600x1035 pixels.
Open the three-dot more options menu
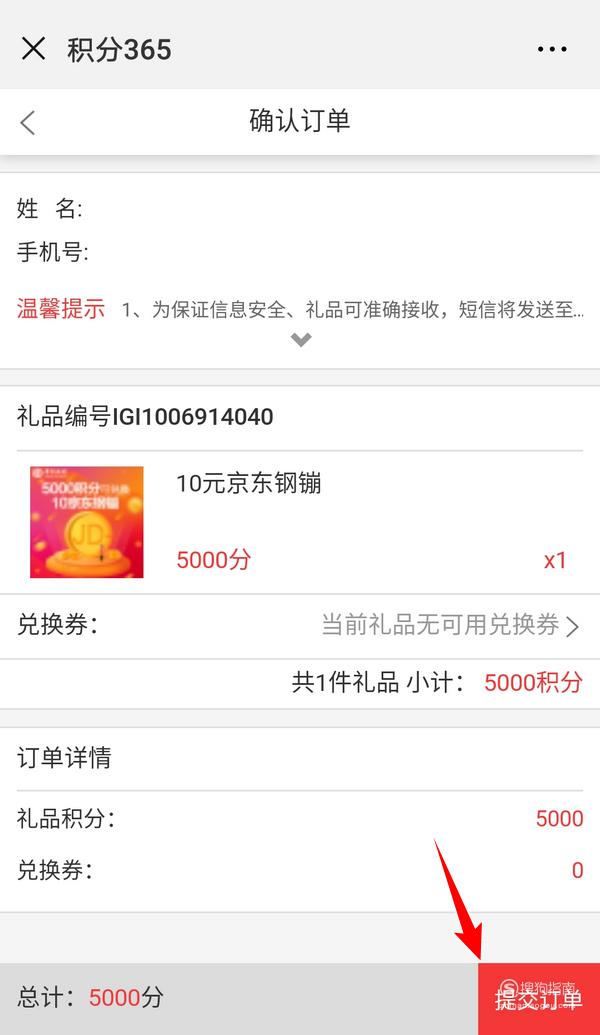pos(552,50)
